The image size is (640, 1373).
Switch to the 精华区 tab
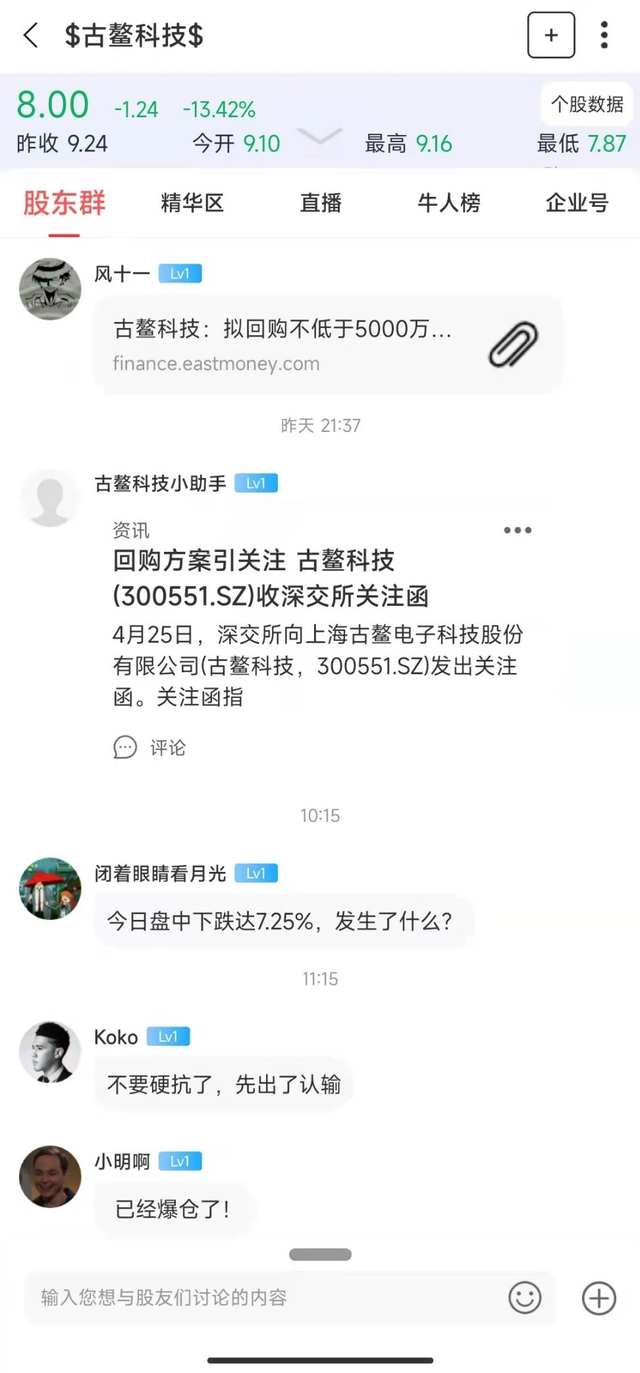tap(192, 203)
